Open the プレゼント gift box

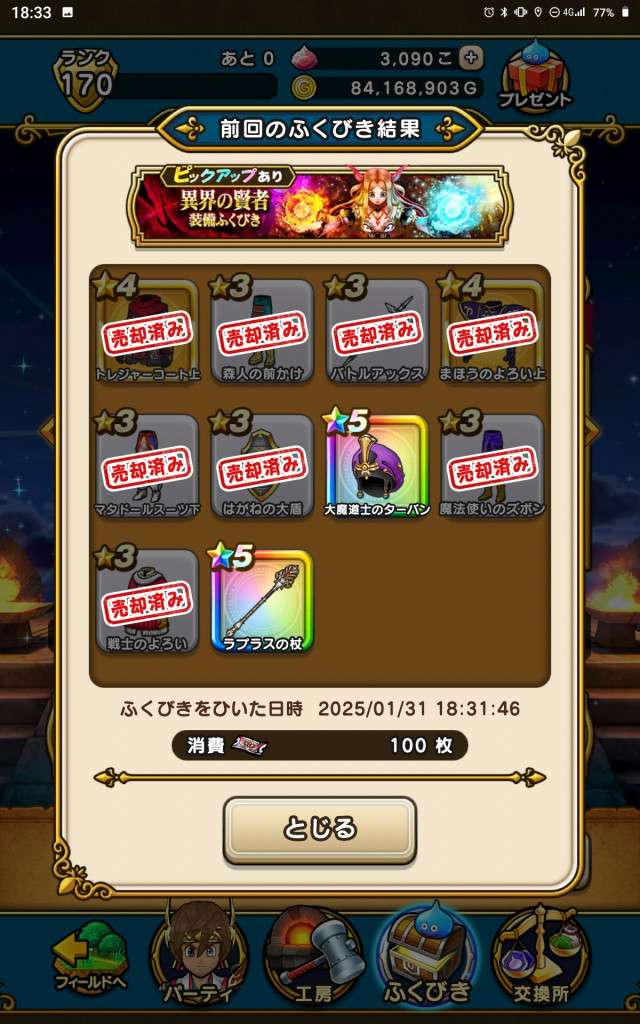point(535,78)
